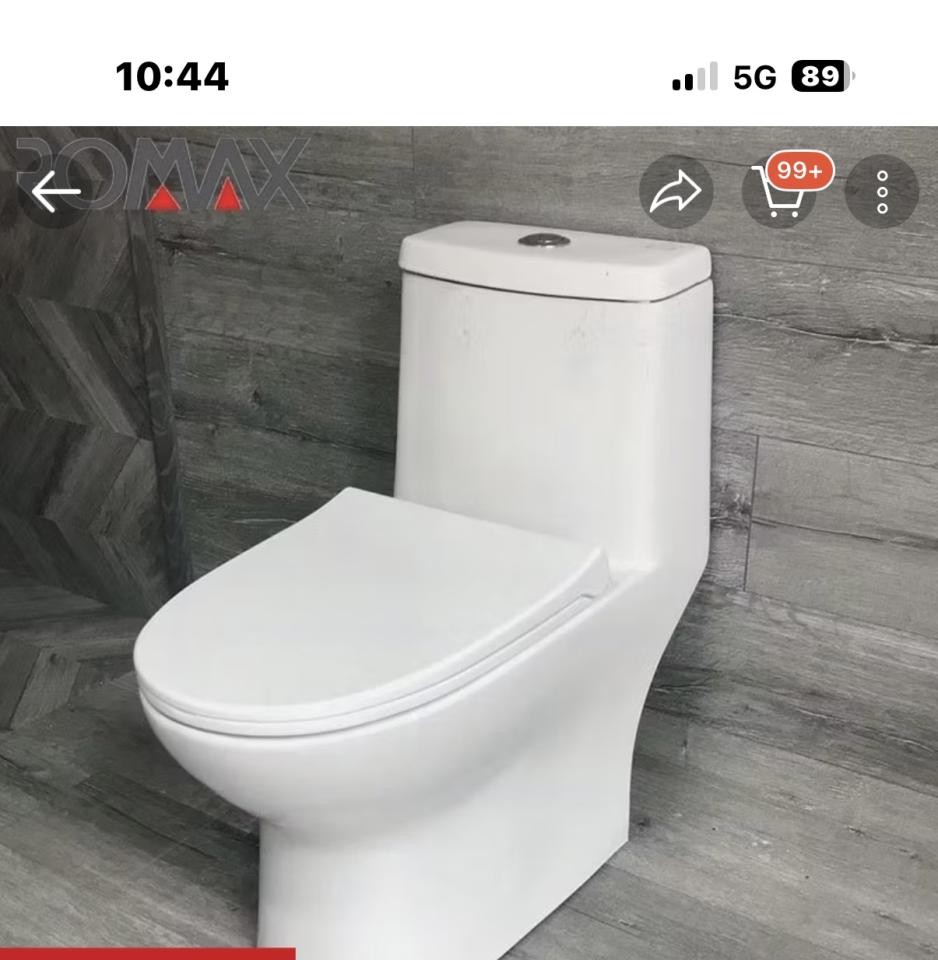Go back to the previous page

point(55,191)
